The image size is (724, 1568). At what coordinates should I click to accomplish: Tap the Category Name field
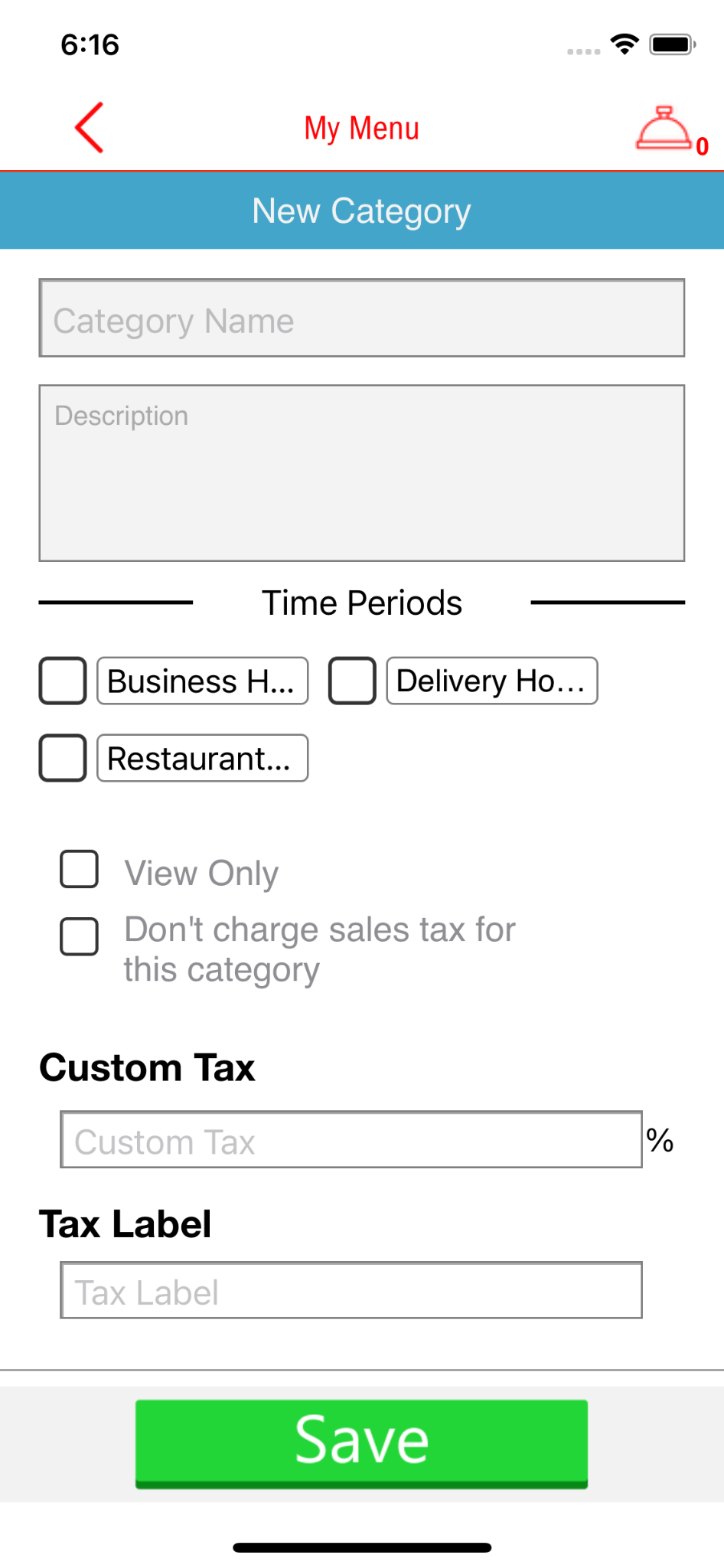361,318
